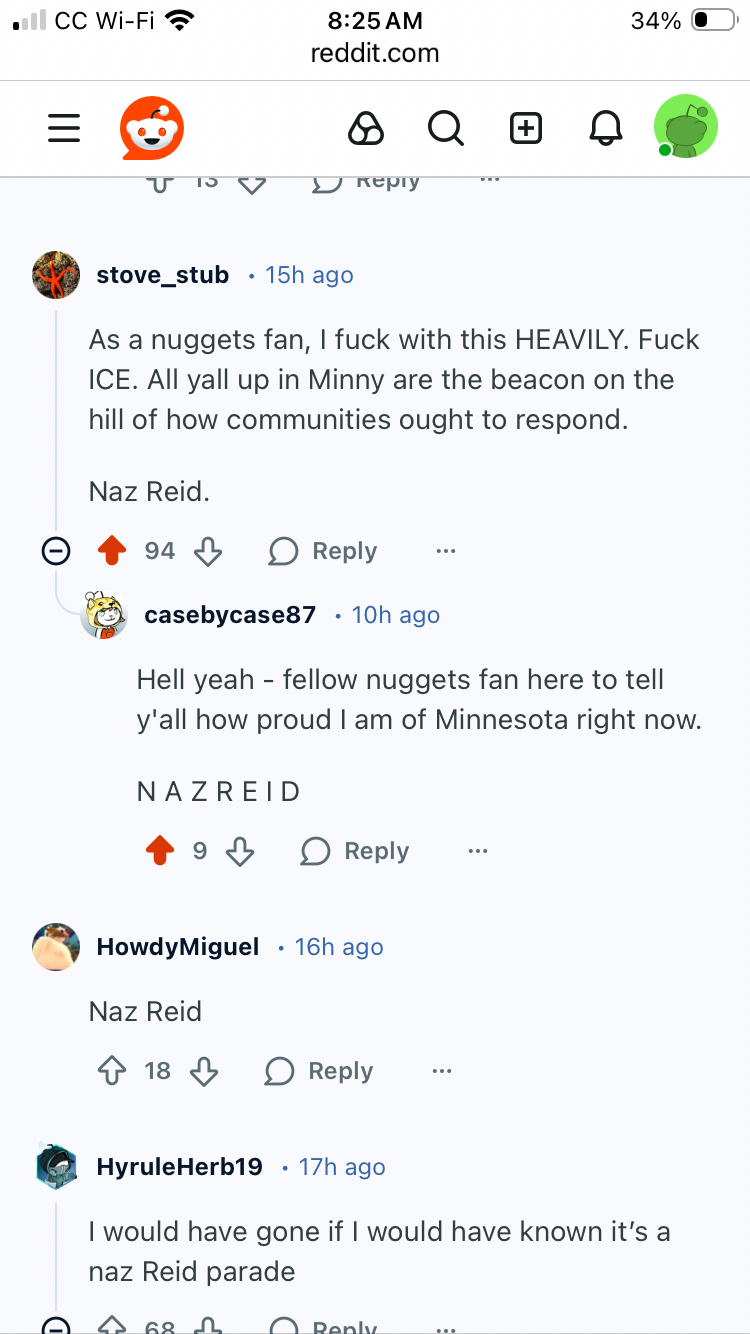This screenshot has height=1334, width=750.
Task: Reply to casebycase87's comment
Action: (x=356, y=851)
